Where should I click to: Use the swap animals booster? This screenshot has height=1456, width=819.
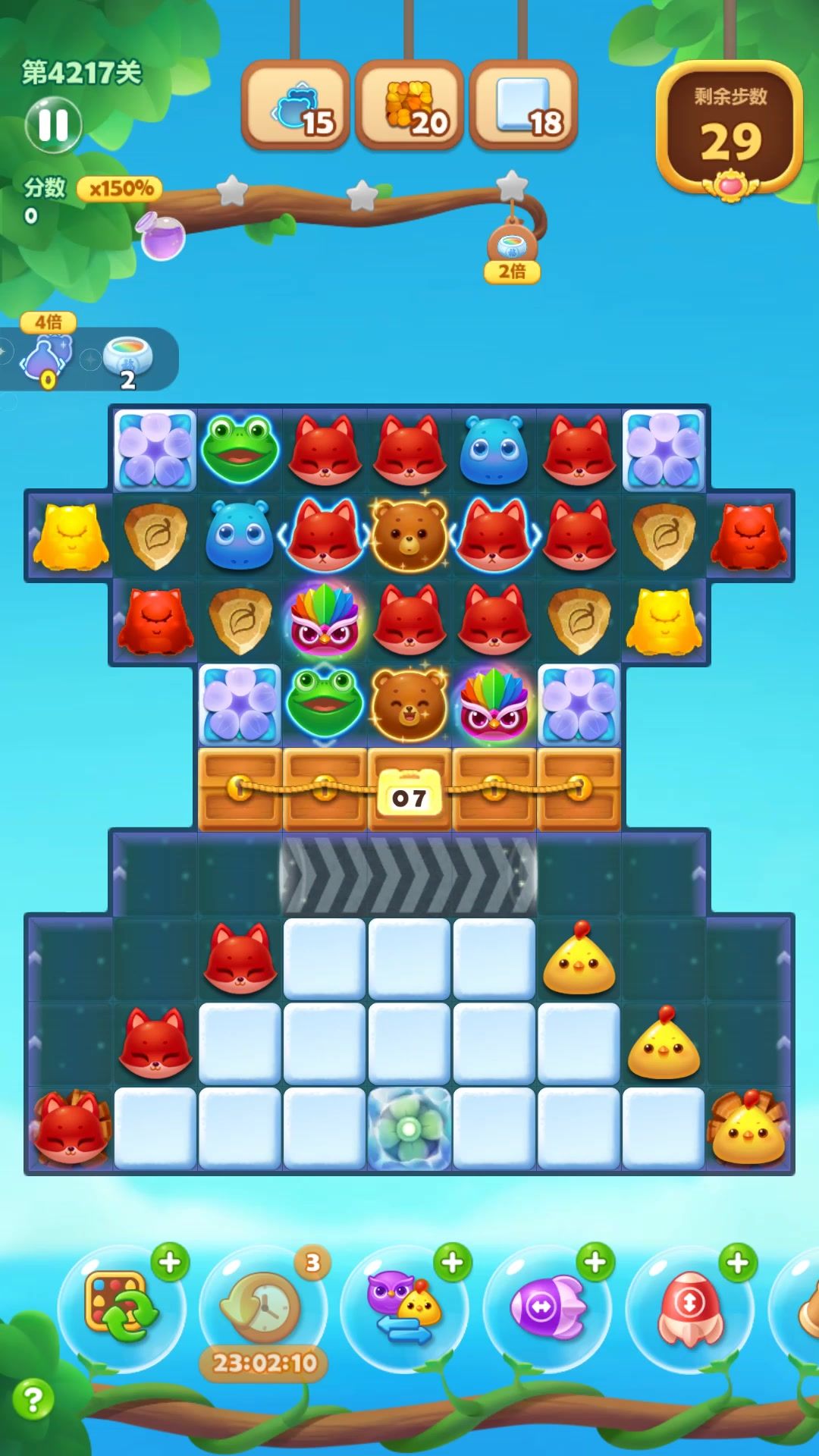pyautogui.click(x=404, y=1307)
